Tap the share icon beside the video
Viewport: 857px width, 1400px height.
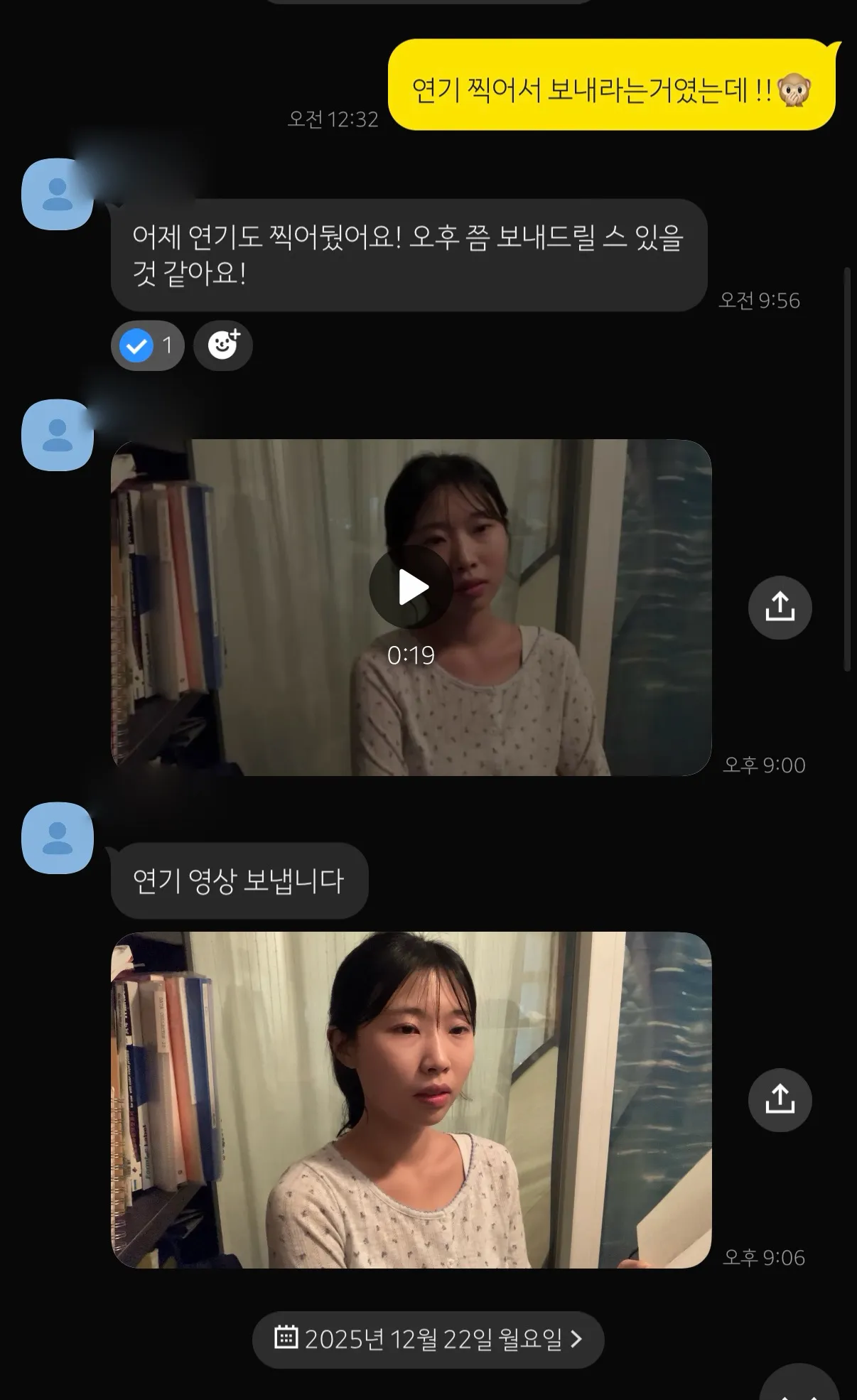click(x=780, y=608)
